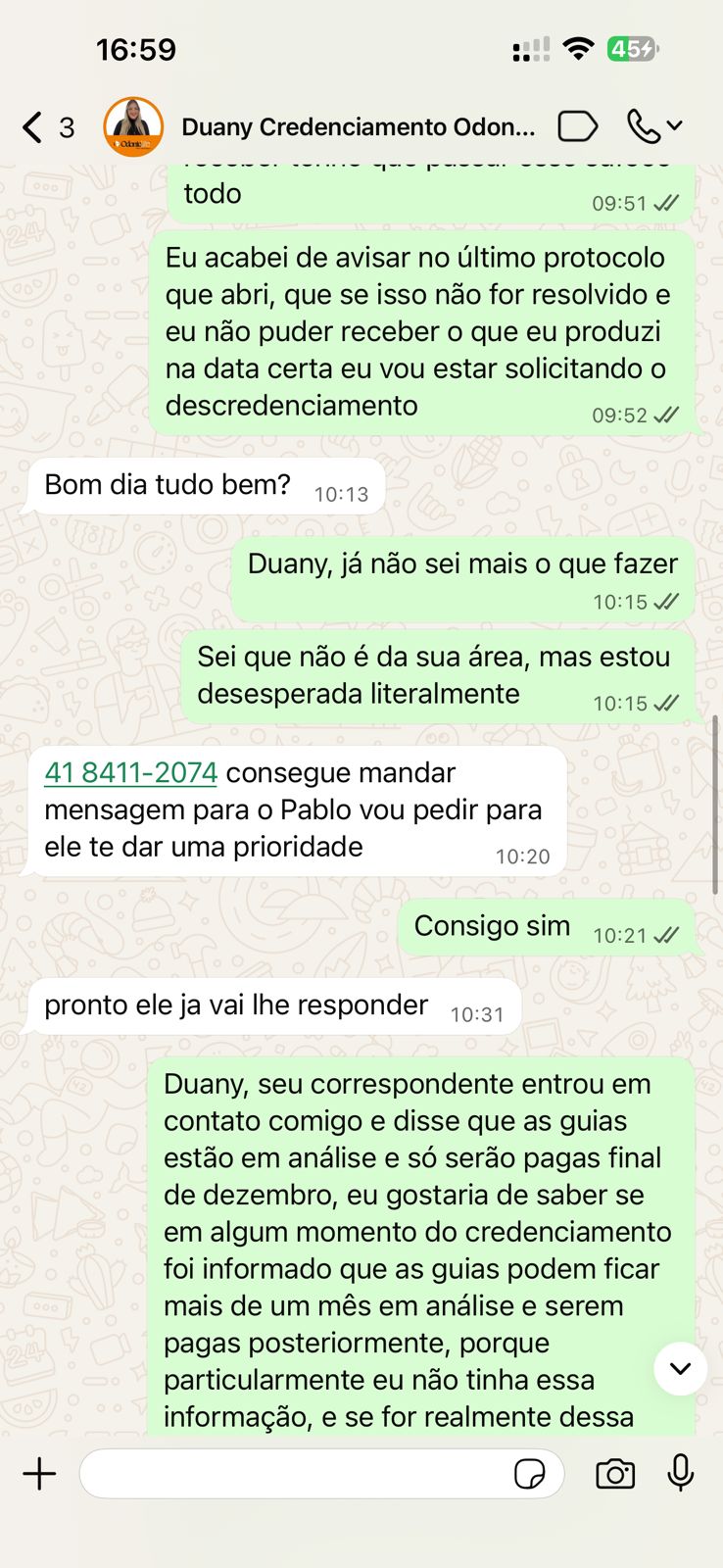723x1568 pixels.
Task: Open the camera to send a photo
Action: click(x=615, y=1474)
